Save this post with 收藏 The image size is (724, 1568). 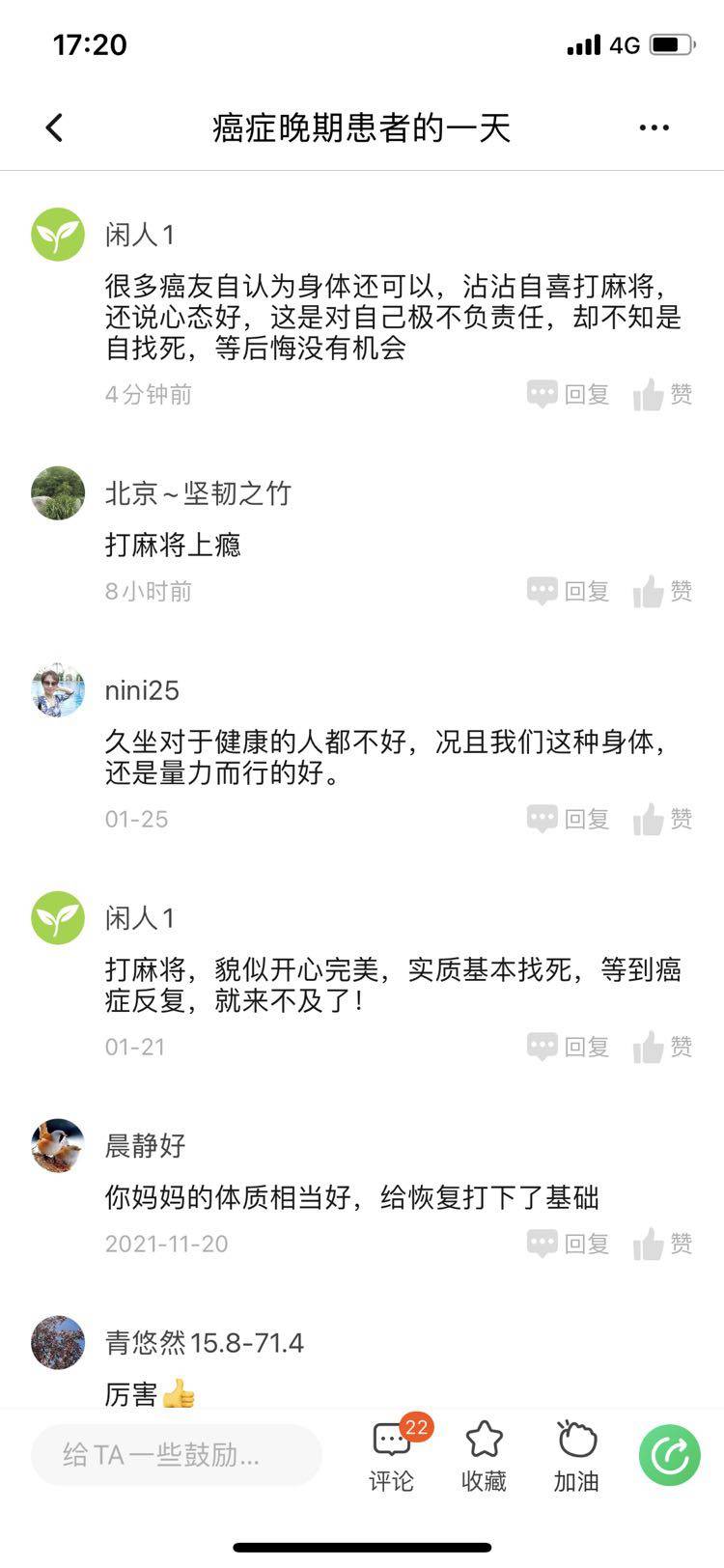pos(484,1456)
